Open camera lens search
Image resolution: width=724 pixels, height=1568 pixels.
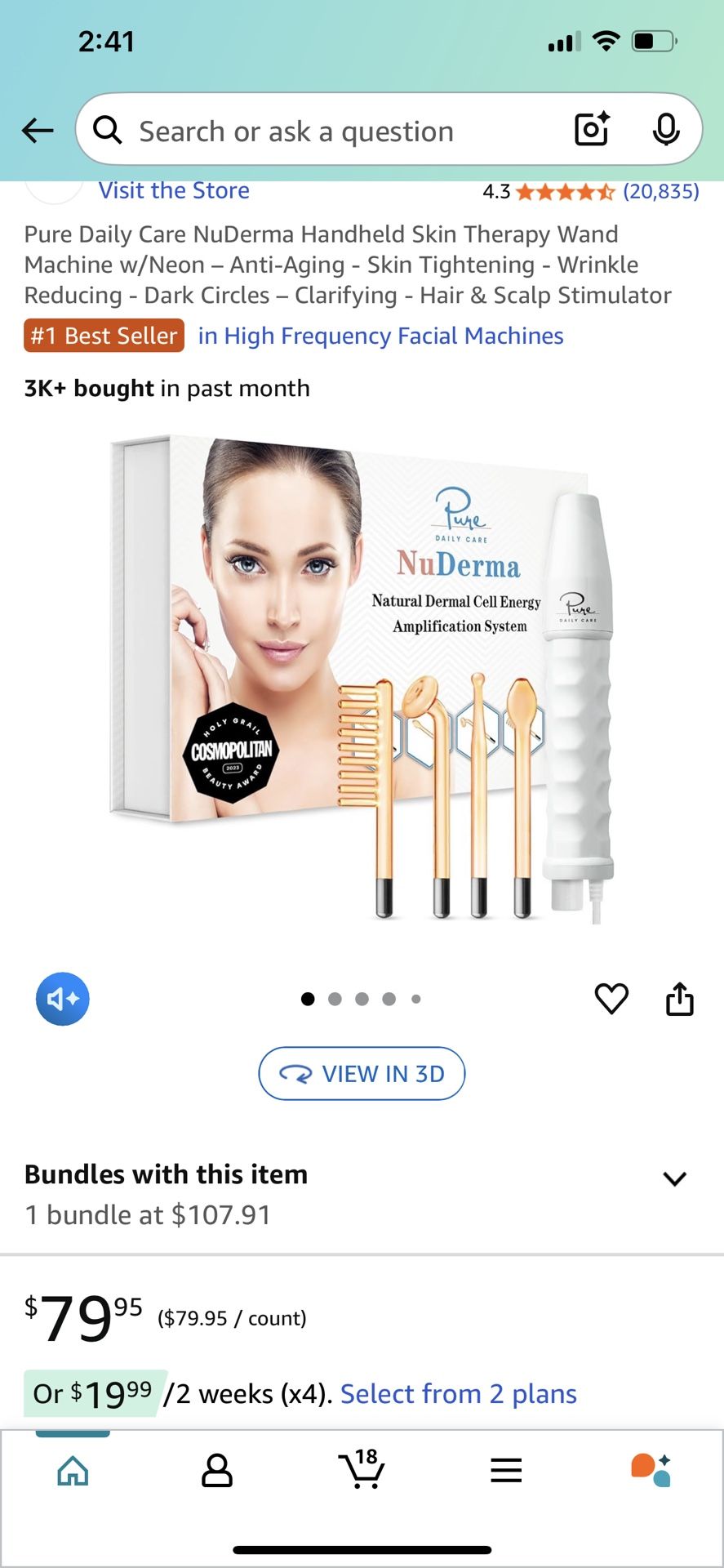click(592, 130)
